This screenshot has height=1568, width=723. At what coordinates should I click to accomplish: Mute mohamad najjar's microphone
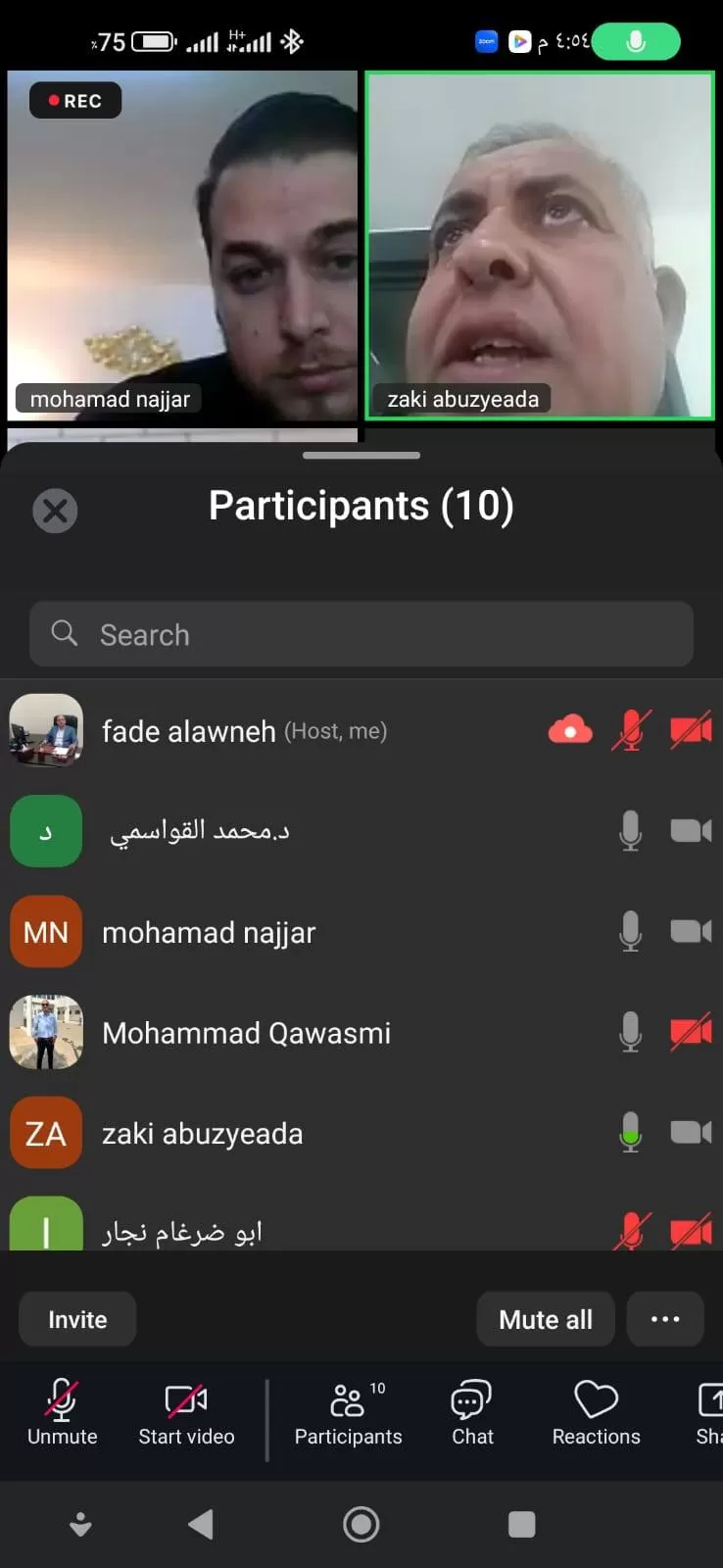(x=631, y=931)
